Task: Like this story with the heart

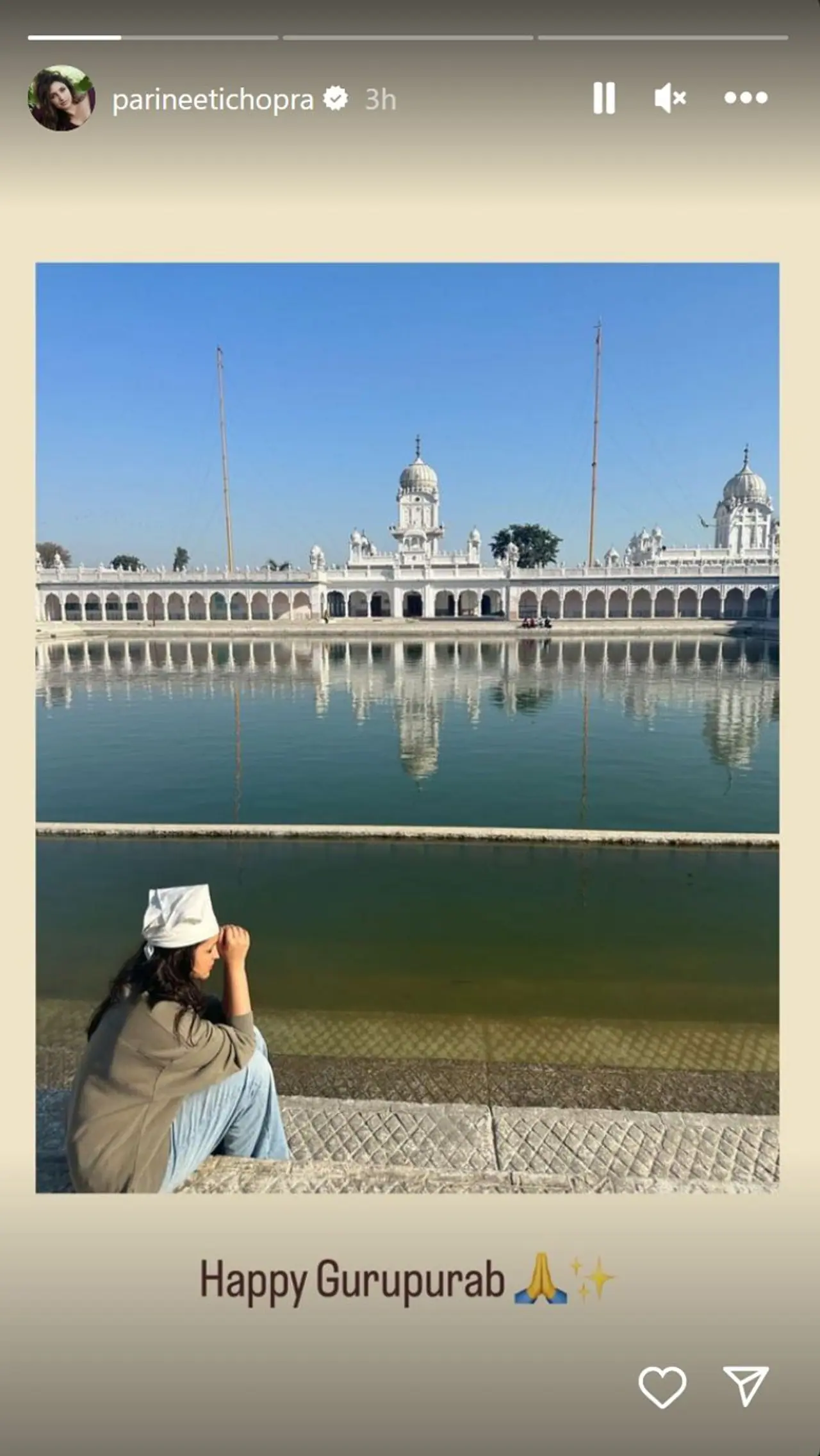Action: (x=662, y=1387)
